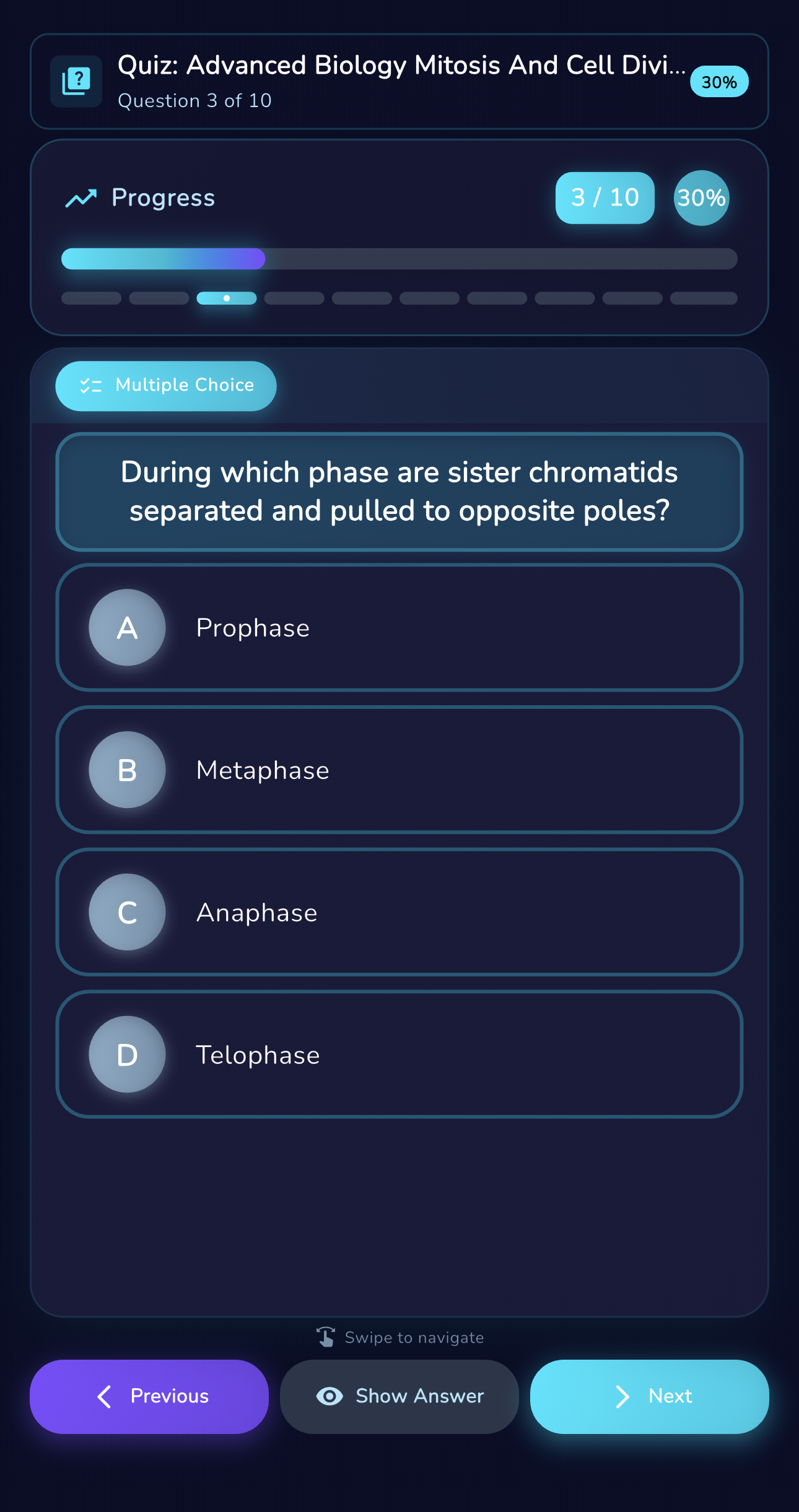The image size is (799, 1512).
Task: Select answer D Telophase
Action: coord(398,1054)
